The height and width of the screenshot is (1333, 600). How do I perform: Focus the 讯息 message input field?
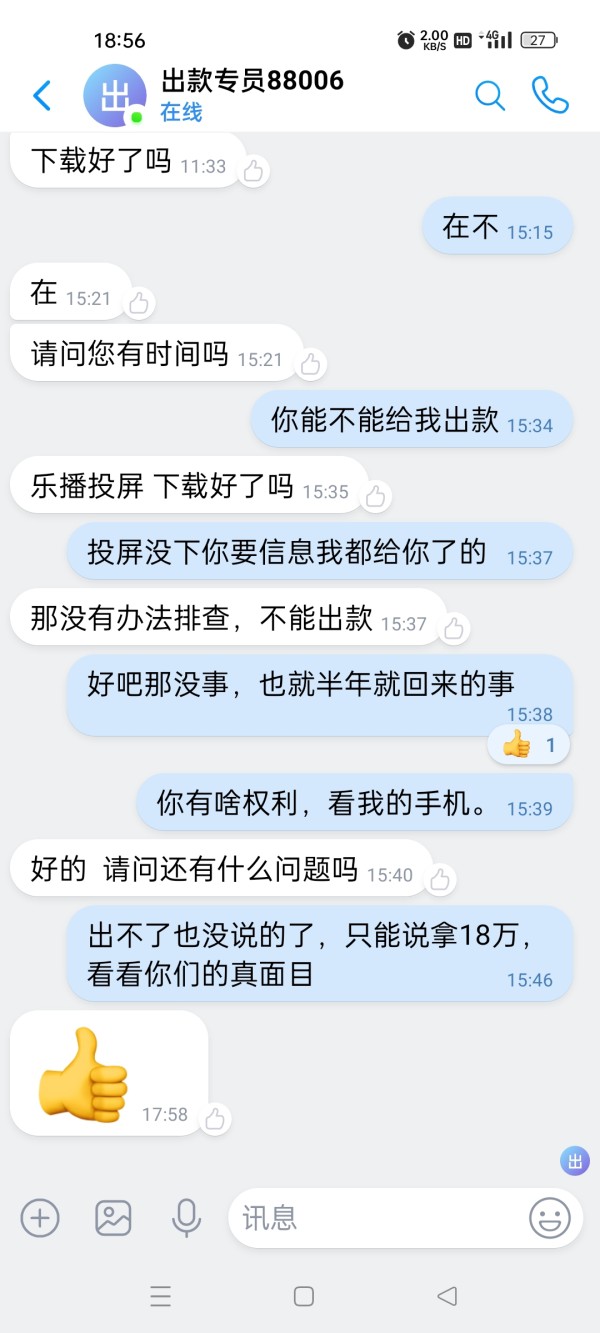[378, 1218]
